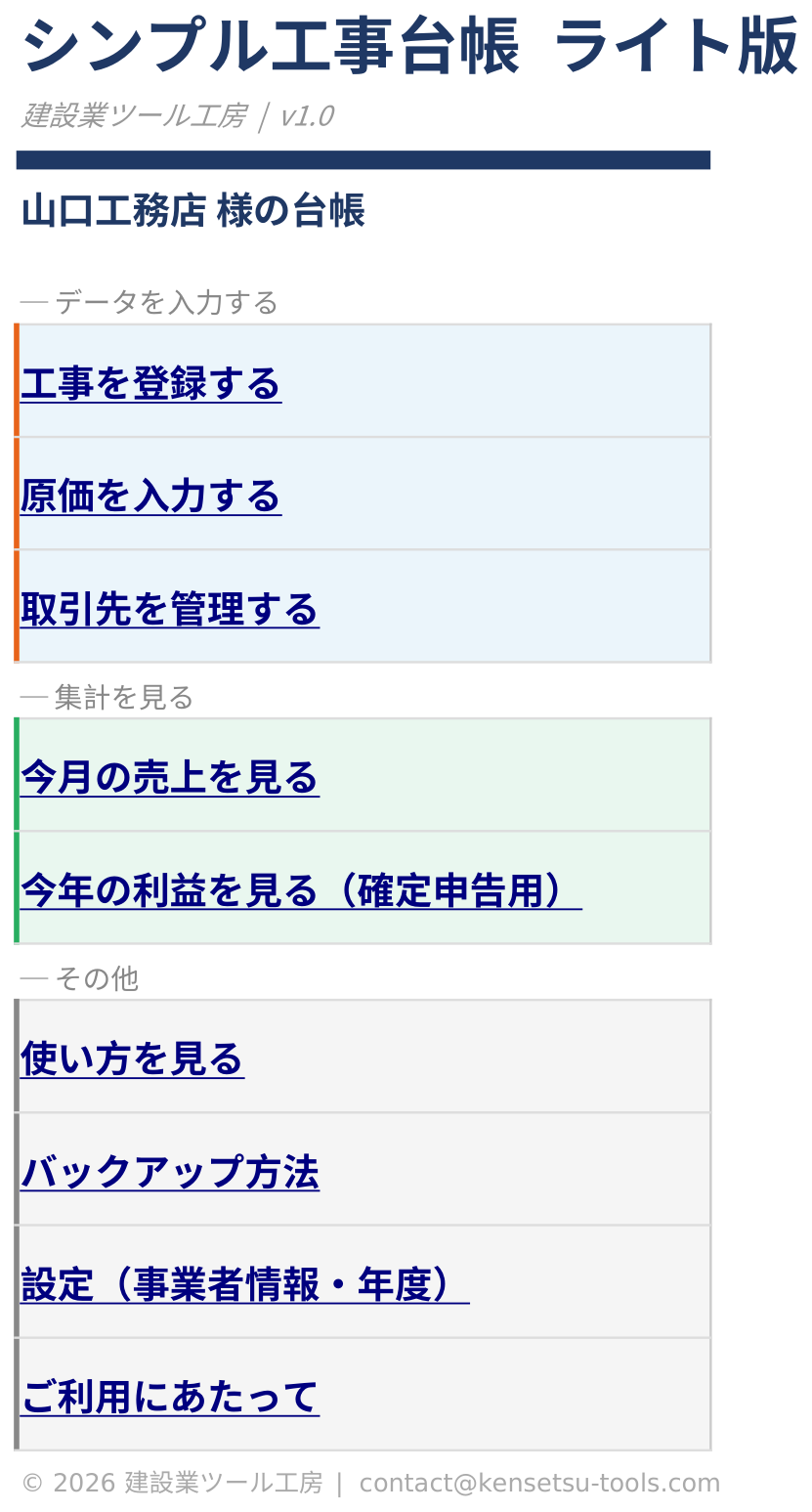Open 取引先を管理する
812x1512 pixels.
coord(170,608)
